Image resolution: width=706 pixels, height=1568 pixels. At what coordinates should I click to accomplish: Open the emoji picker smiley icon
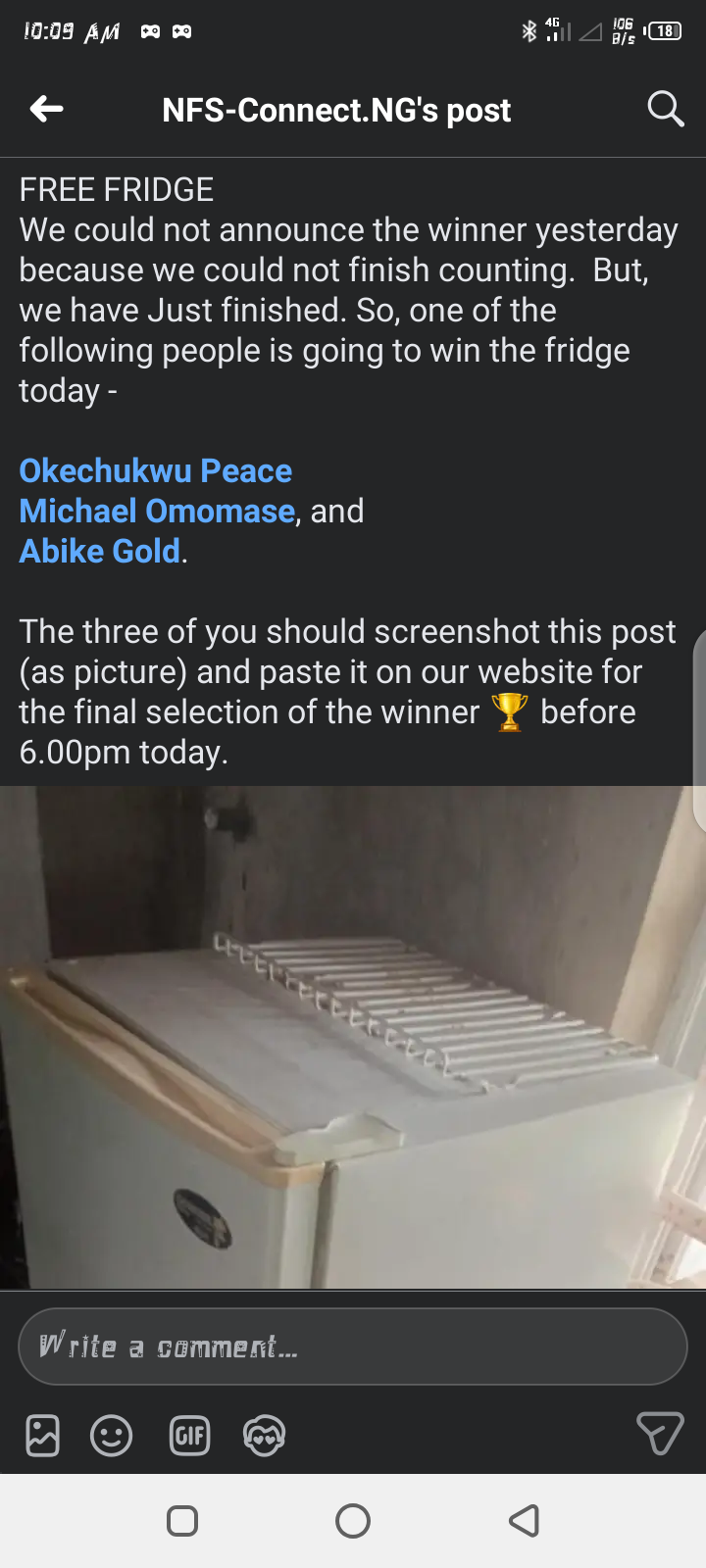coord(111,1435)
